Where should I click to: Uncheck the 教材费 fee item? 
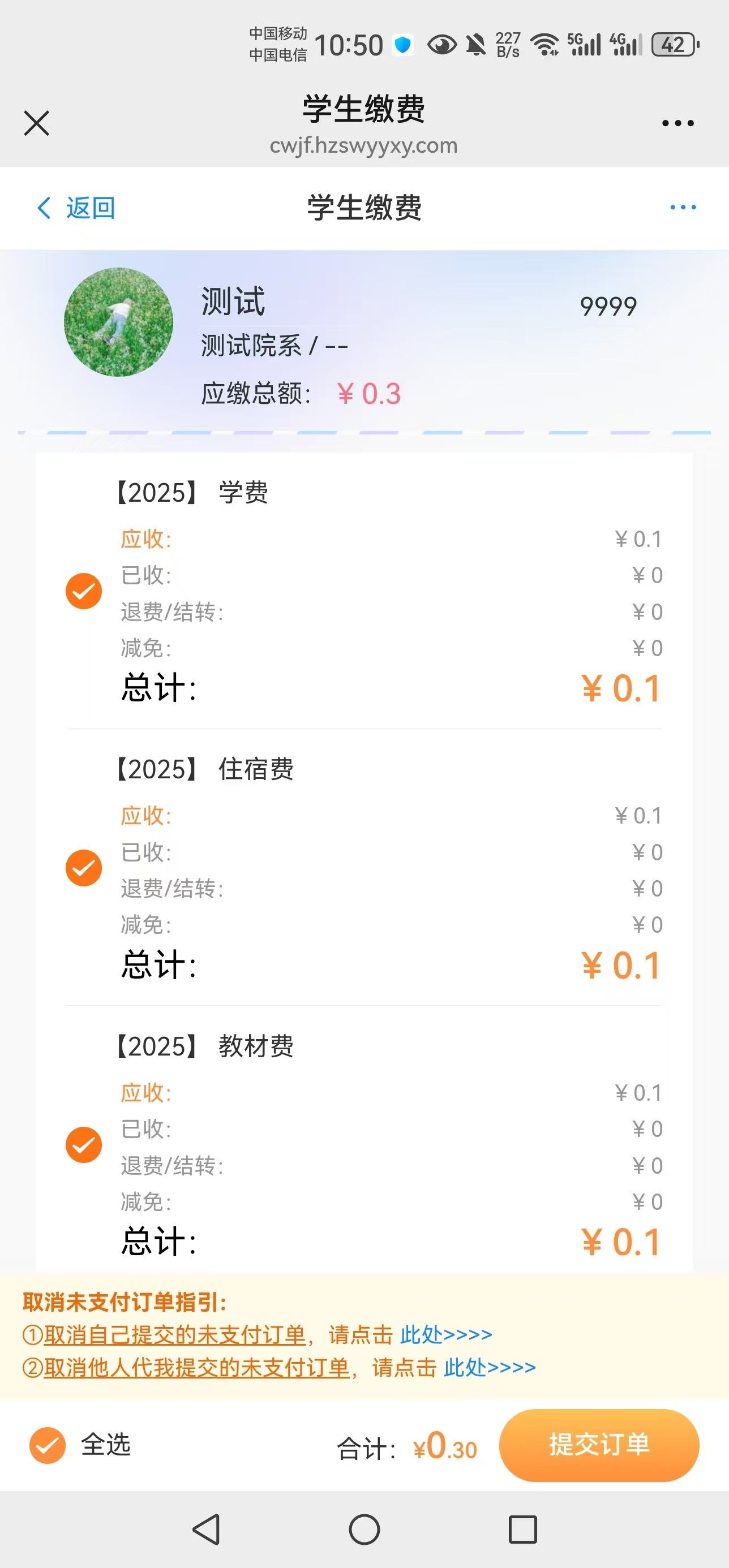[x=83, y=1145]
